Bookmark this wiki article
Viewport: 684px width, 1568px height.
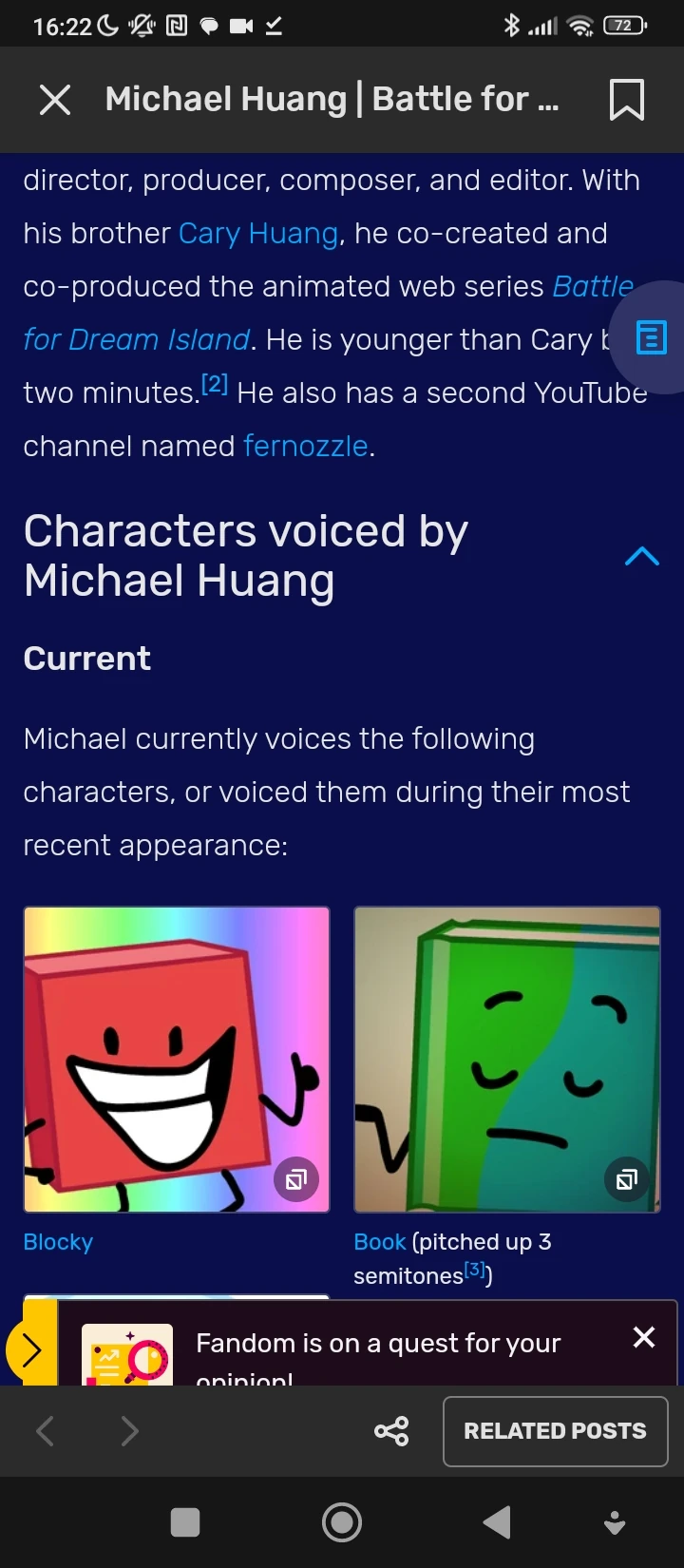626,99
